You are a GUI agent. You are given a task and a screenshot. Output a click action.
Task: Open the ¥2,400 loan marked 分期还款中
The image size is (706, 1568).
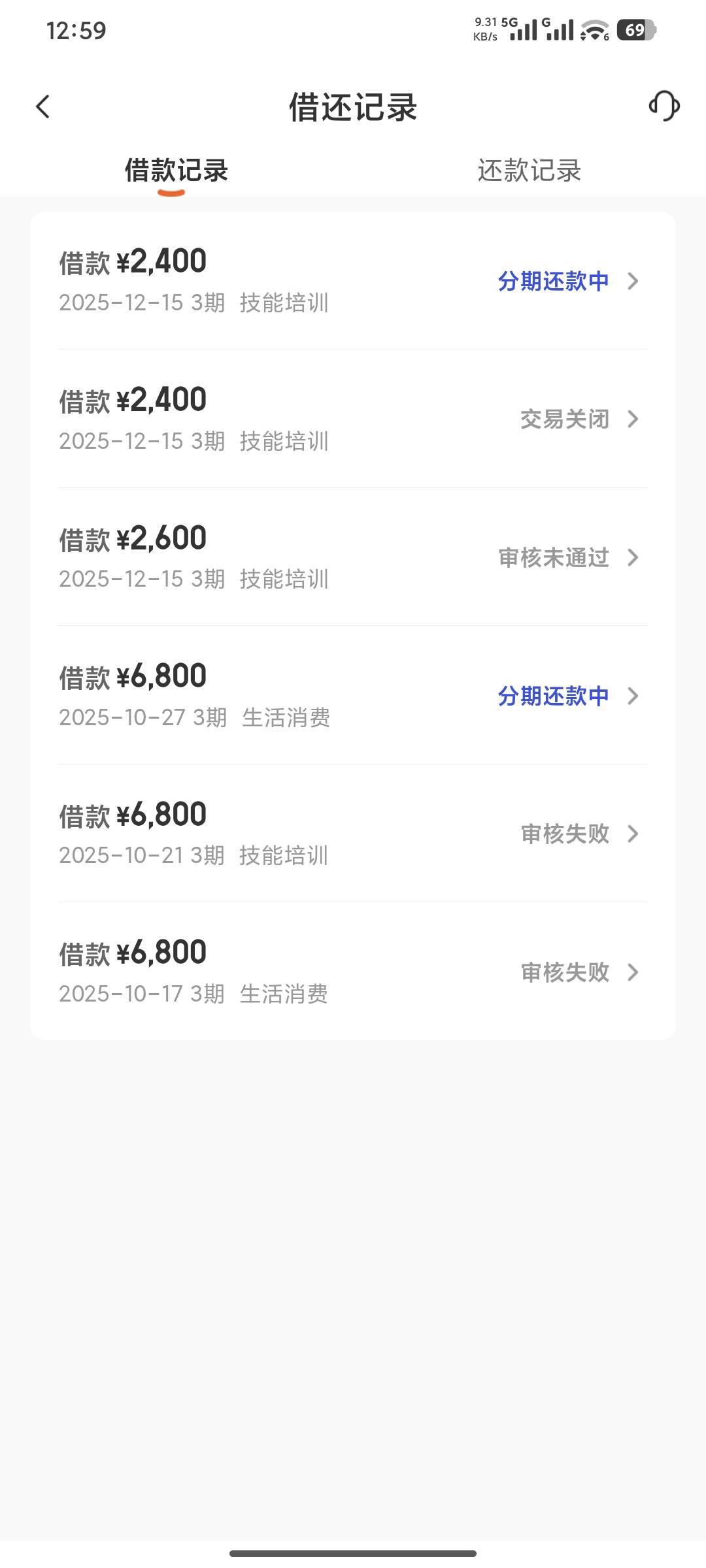[x=353, y=281]
